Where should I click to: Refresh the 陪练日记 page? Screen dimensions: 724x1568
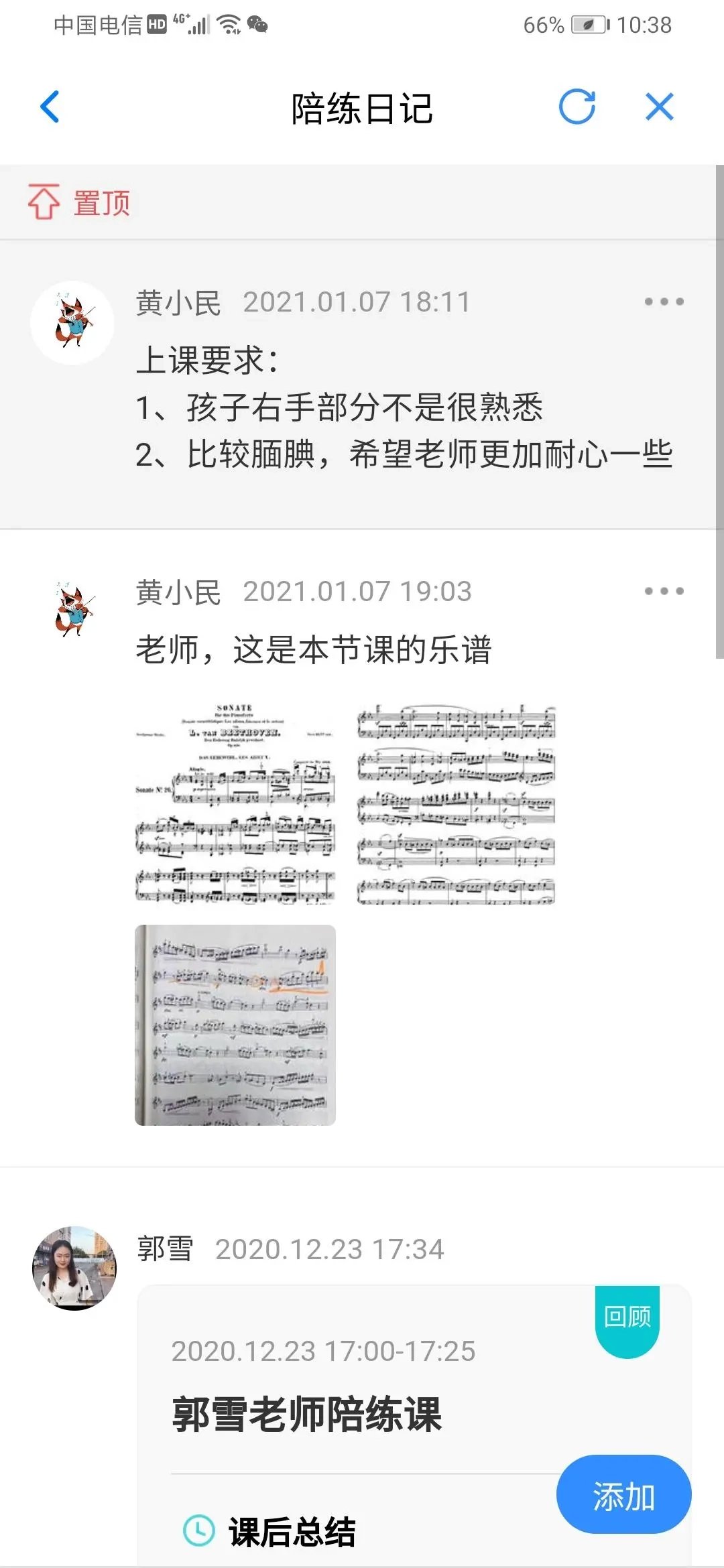tap(577, 107)
